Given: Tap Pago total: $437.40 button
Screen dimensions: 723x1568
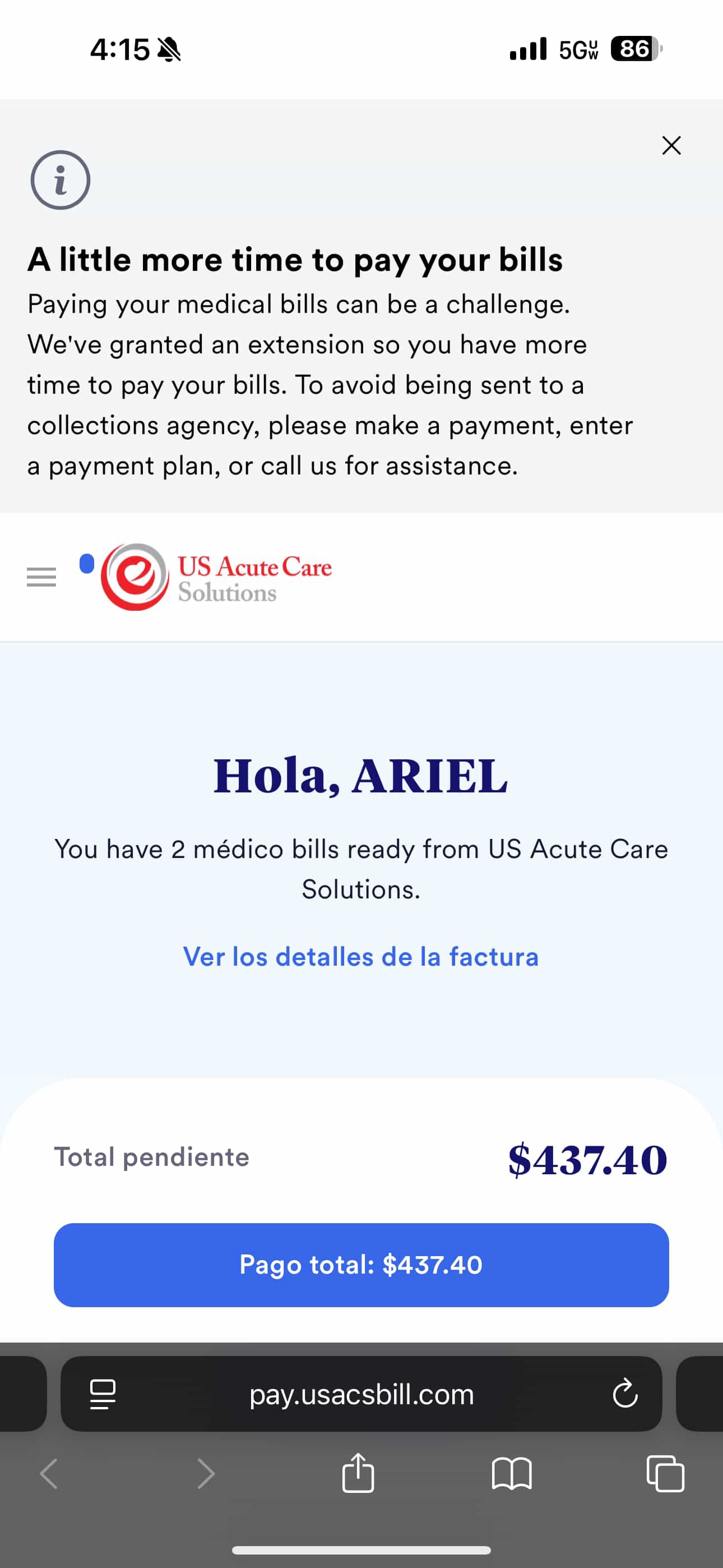Looking at the screenshot, I should coord(361,1265).
